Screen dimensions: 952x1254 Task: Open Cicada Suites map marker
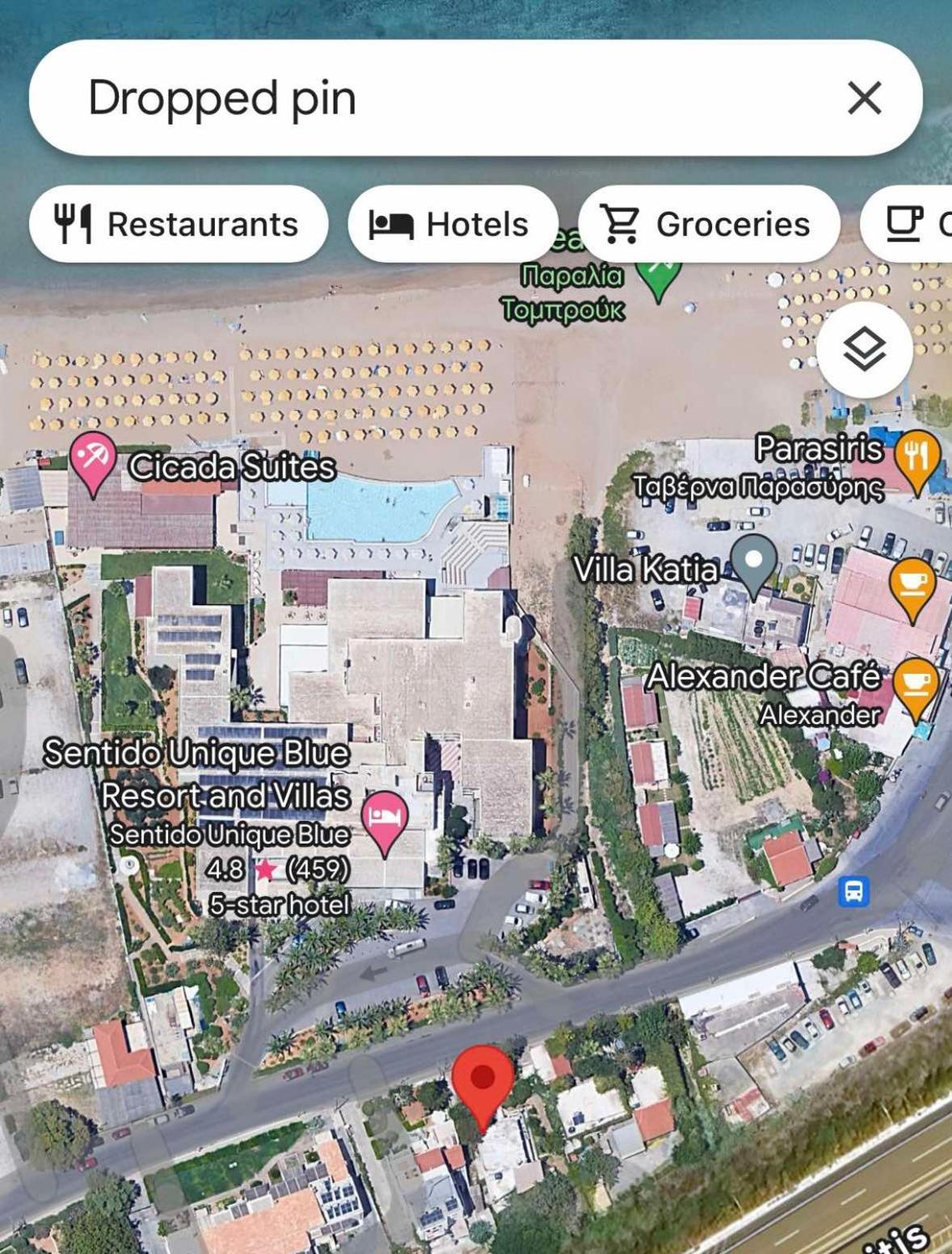point(93,461)
